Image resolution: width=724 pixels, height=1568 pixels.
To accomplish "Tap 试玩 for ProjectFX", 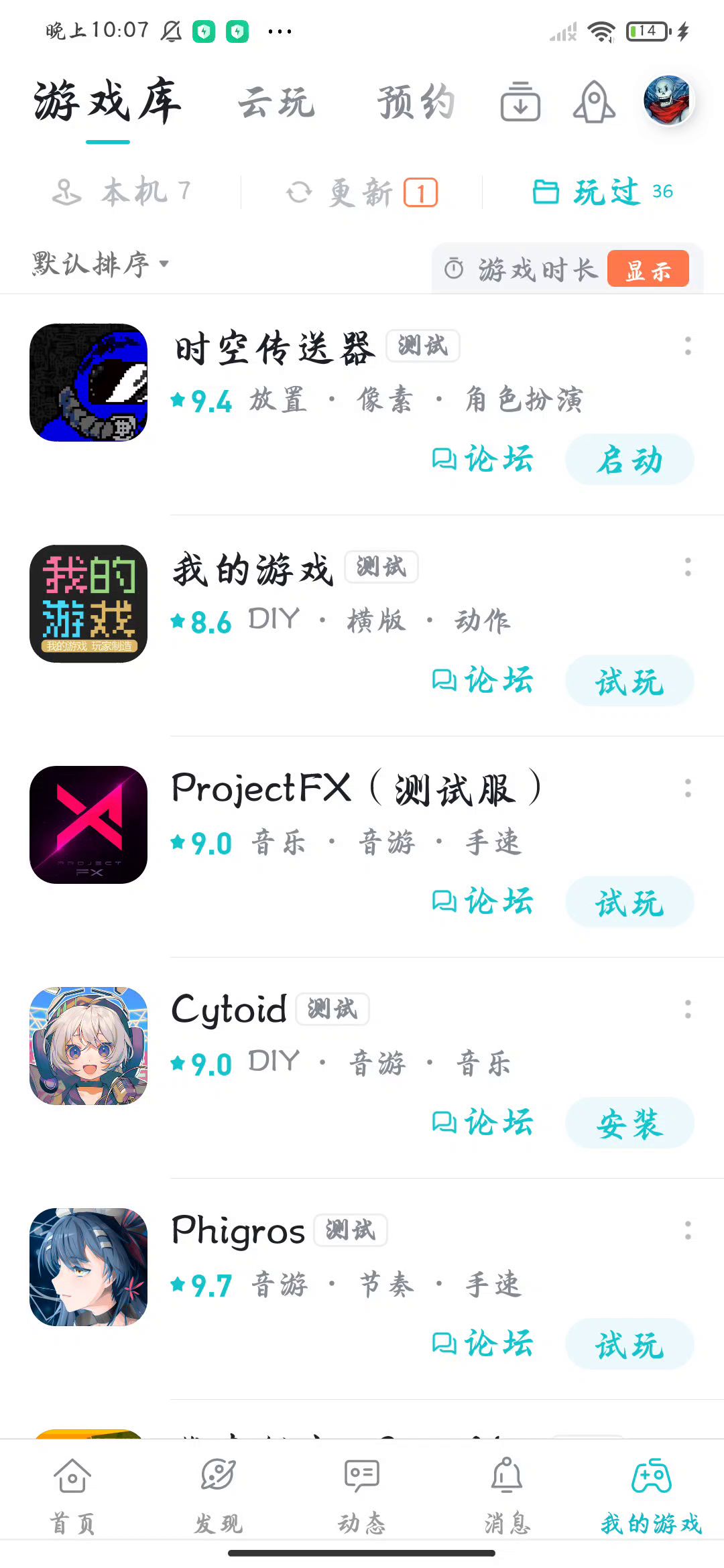I will tap(629, 902).
